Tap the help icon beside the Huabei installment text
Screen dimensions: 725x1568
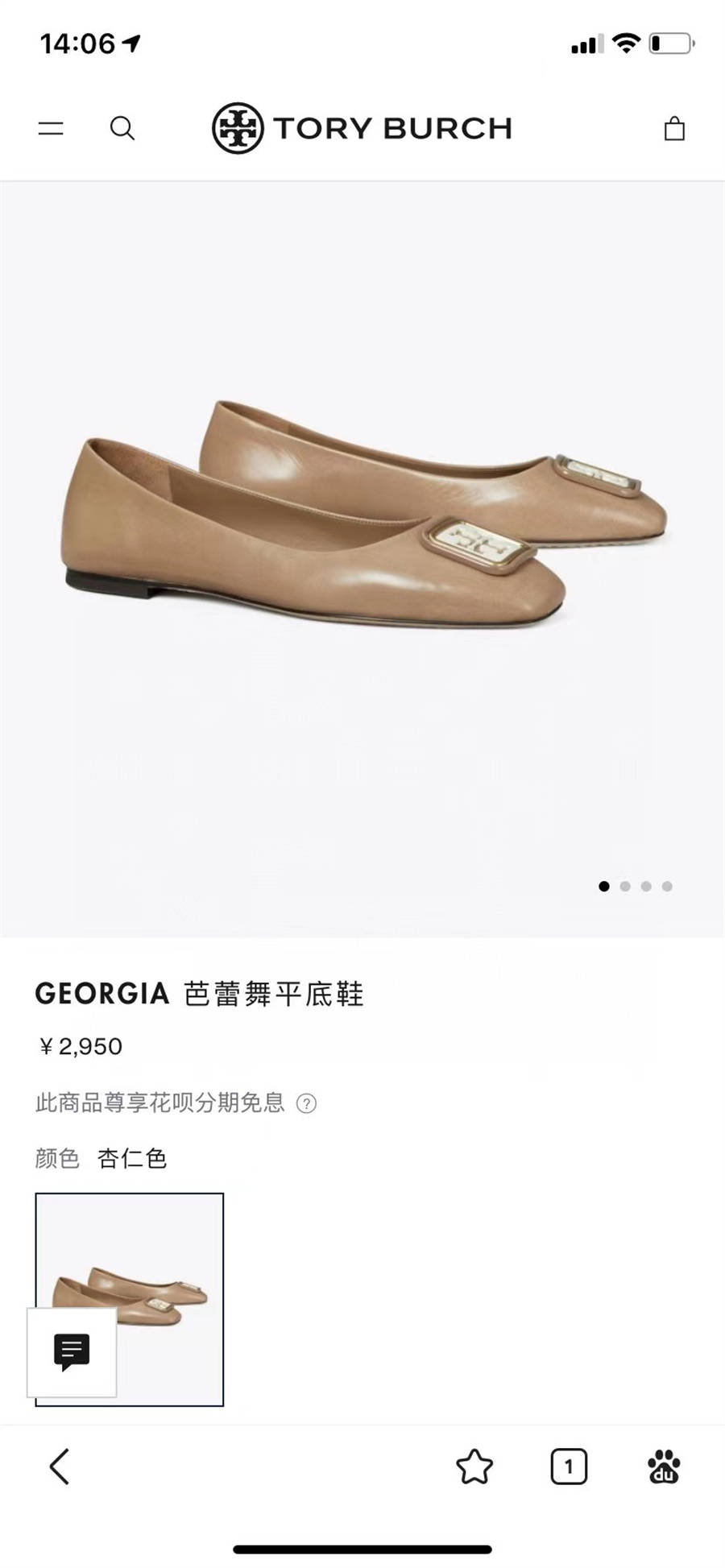point(306,1103)
